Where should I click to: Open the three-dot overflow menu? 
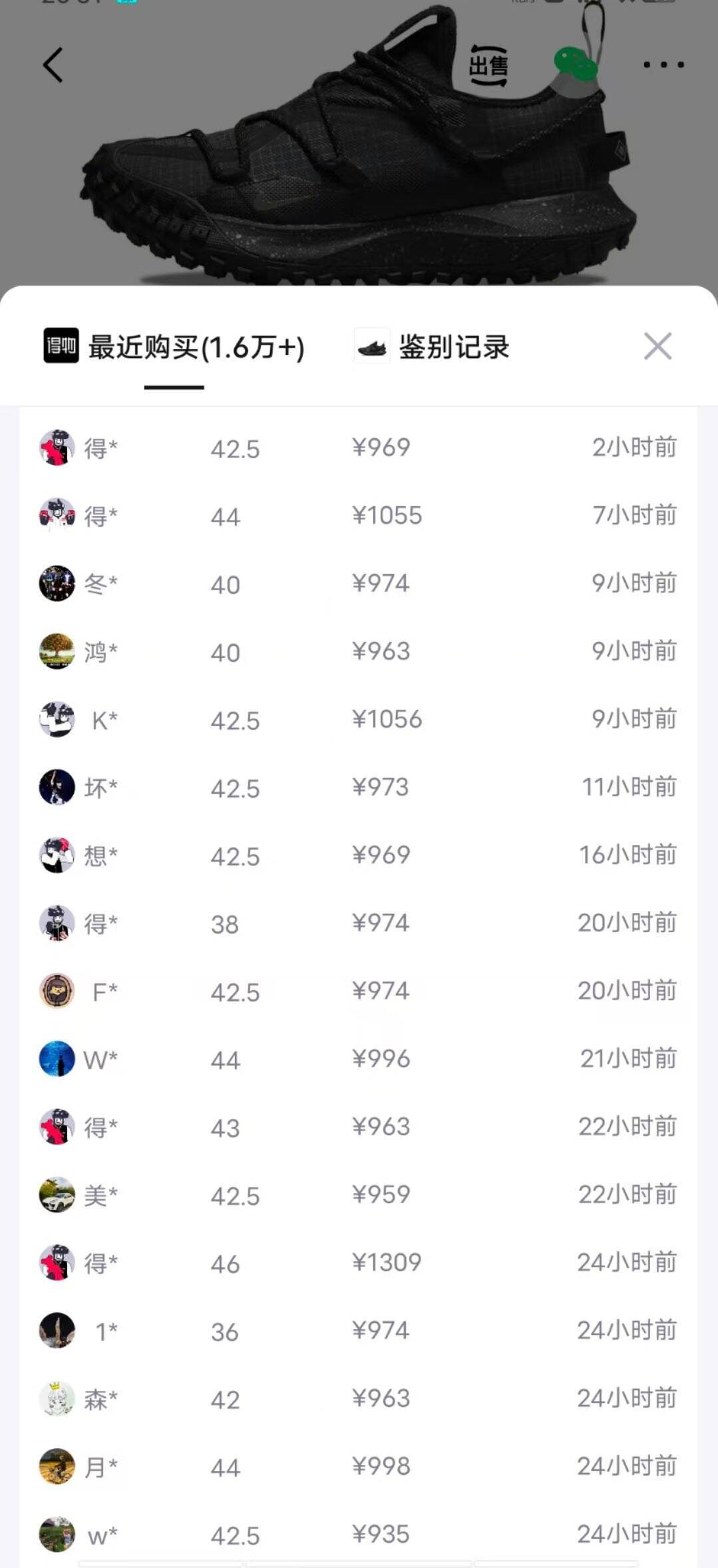click(x=663, y=65)
